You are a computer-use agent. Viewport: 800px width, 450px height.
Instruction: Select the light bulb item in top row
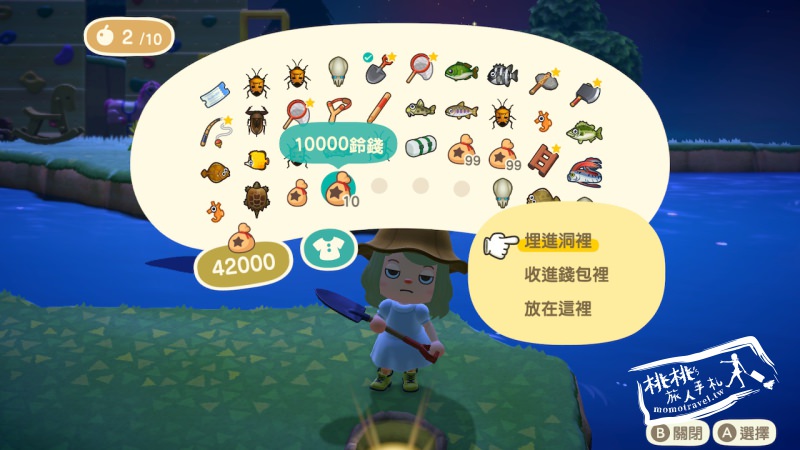coord(338,71)
